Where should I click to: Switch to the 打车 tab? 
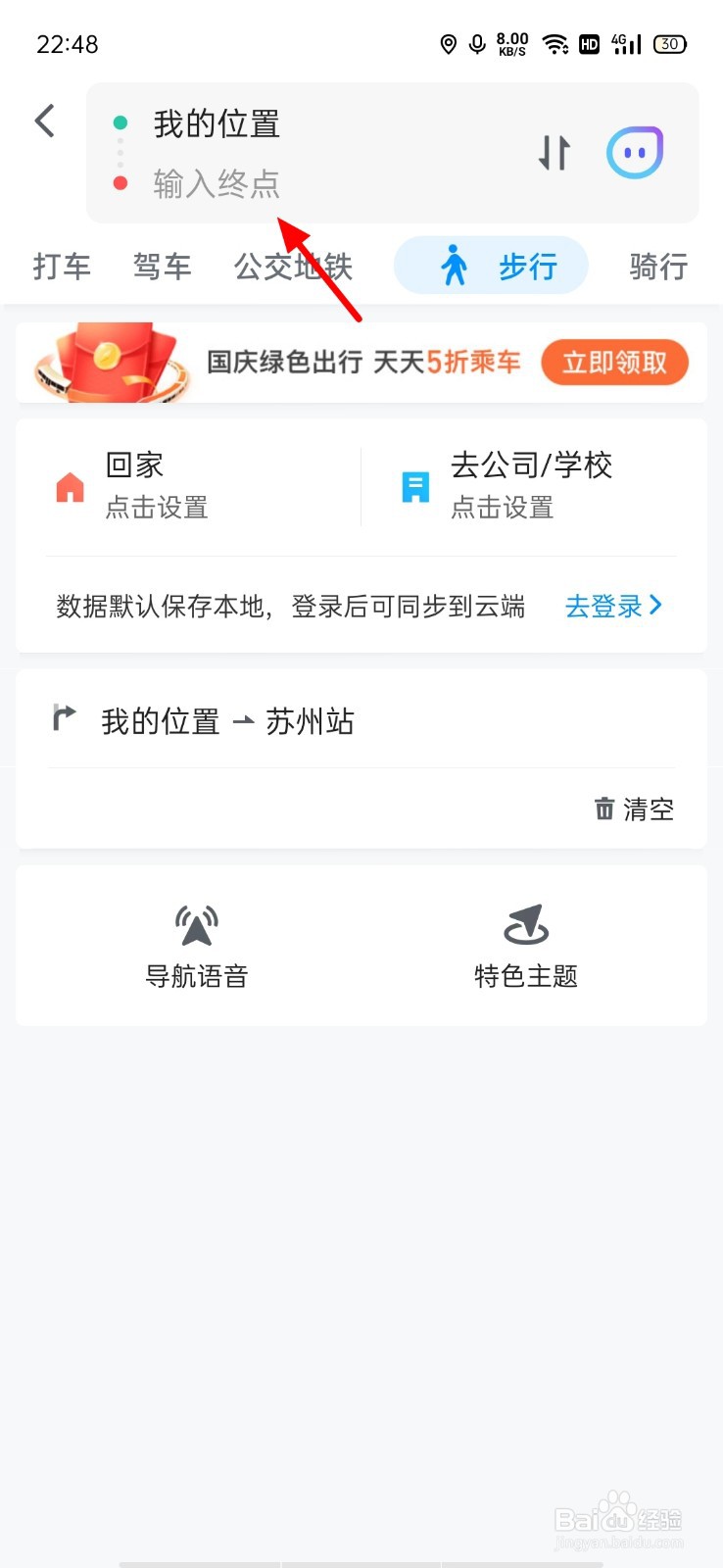click(62, 267)
